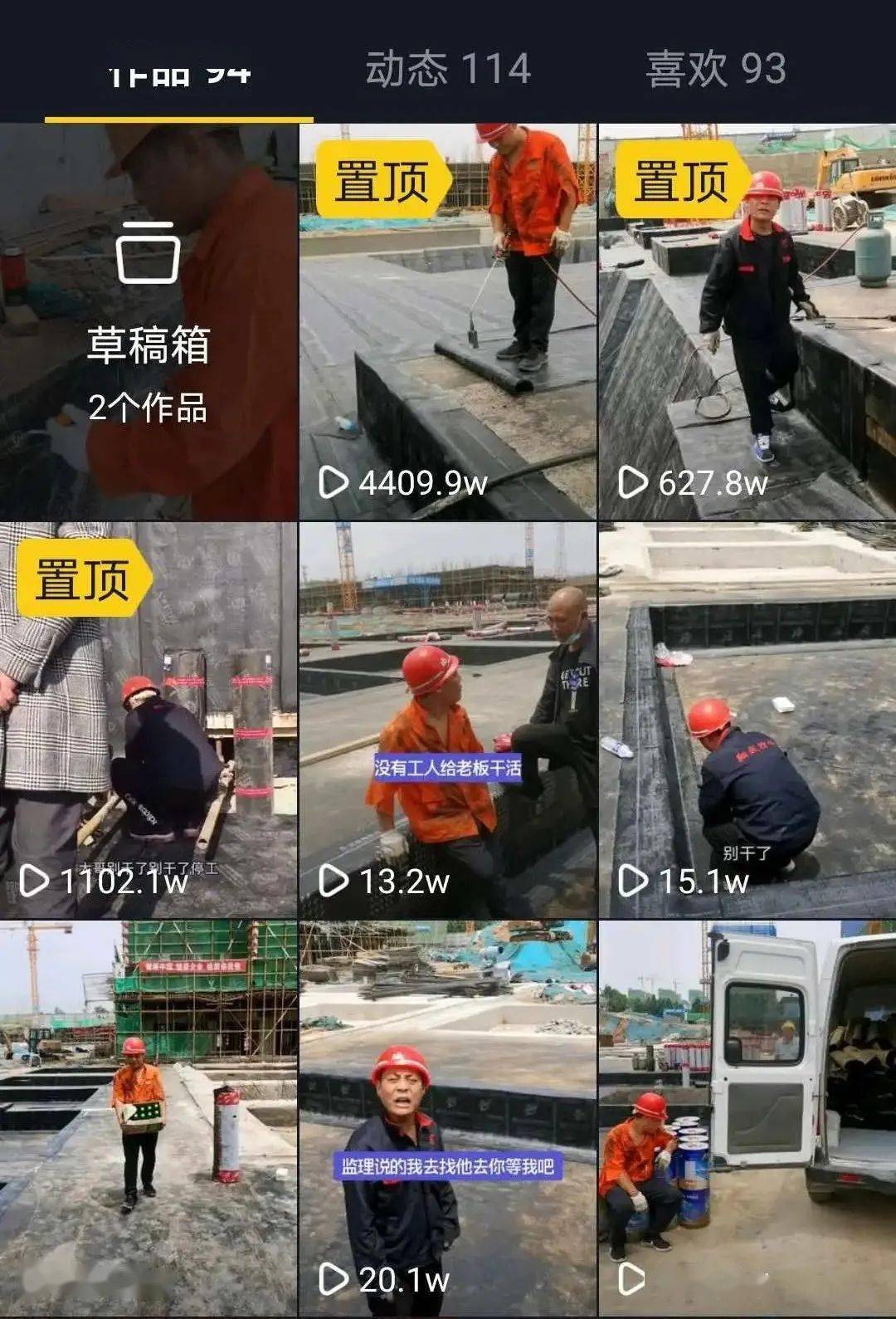Open the 草稿箱 drafts folder
Screen dimensions: 896x1319
(x=149, y=322)
